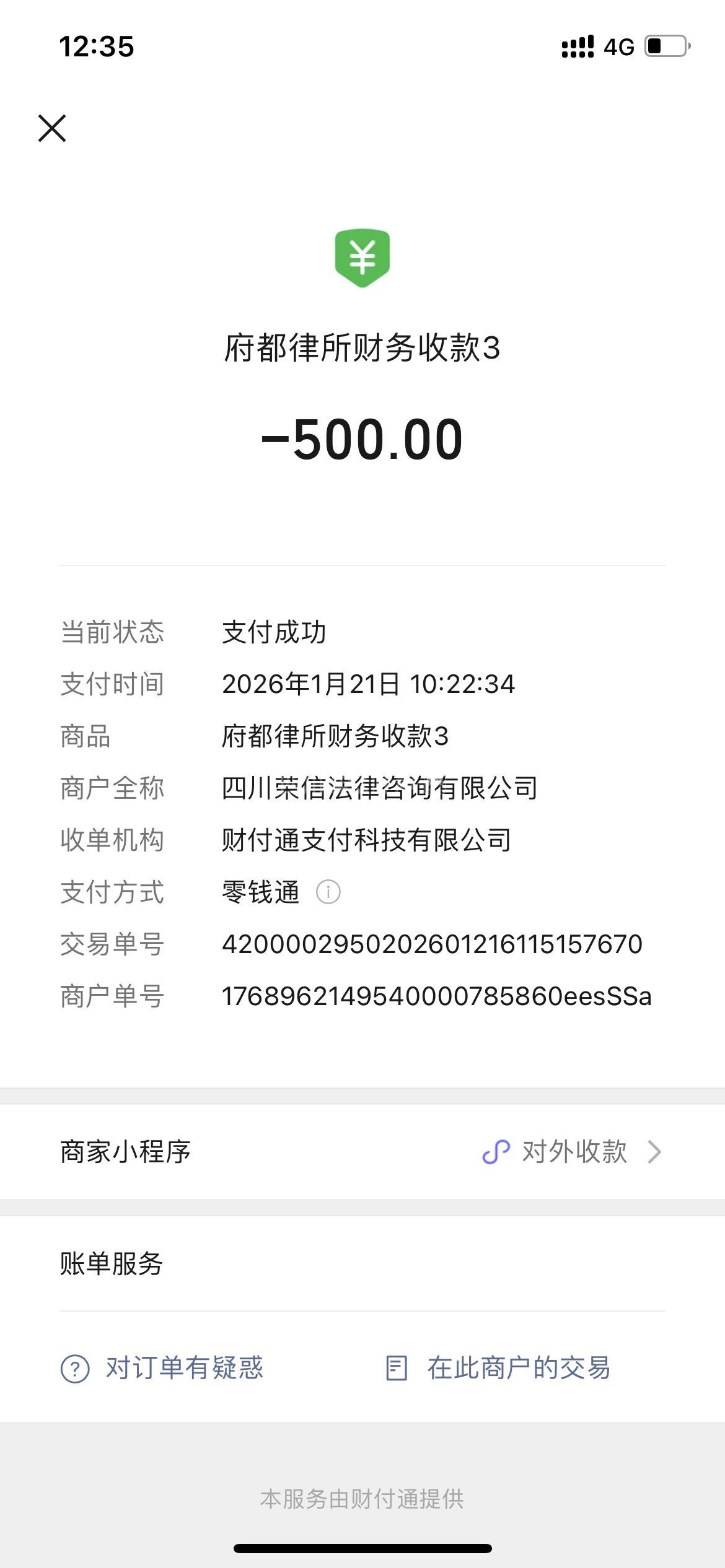Close the payment details page
This screenshot has height=1568, width=725.
coord(52,128)
